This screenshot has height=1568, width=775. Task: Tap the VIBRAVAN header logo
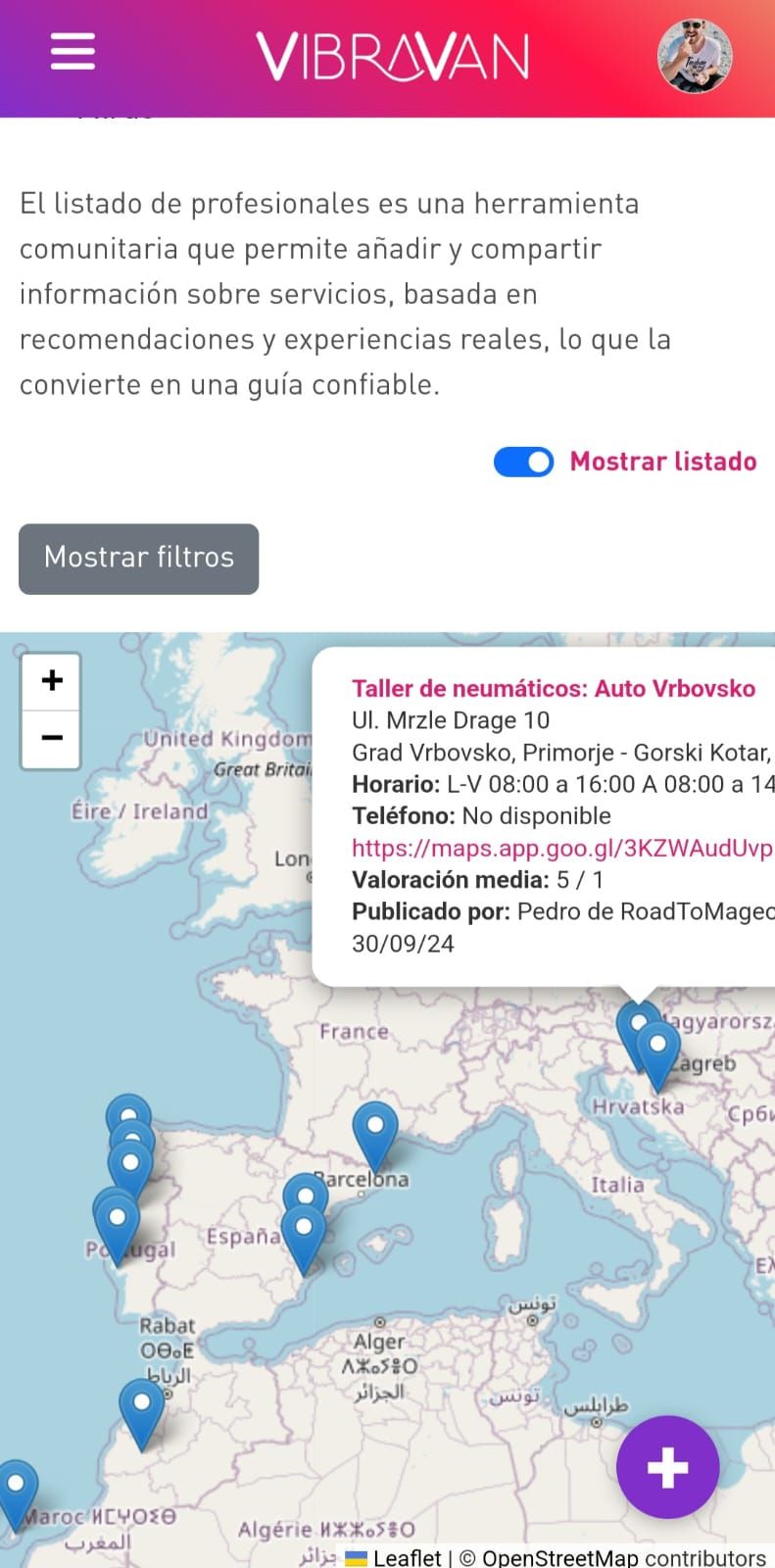coord(392,57)
